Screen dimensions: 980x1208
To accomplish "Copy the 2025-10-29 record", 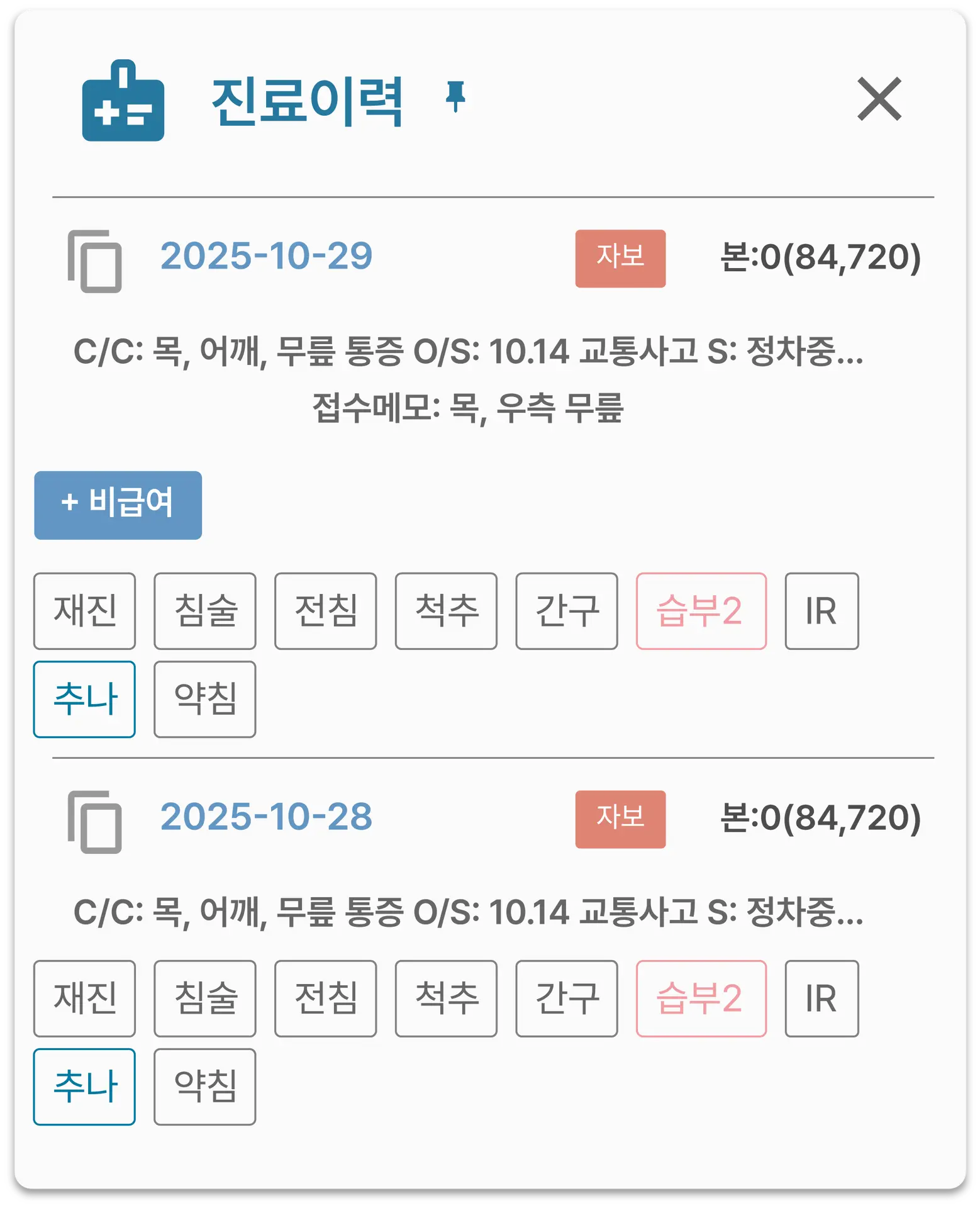I will coord(95,261).
